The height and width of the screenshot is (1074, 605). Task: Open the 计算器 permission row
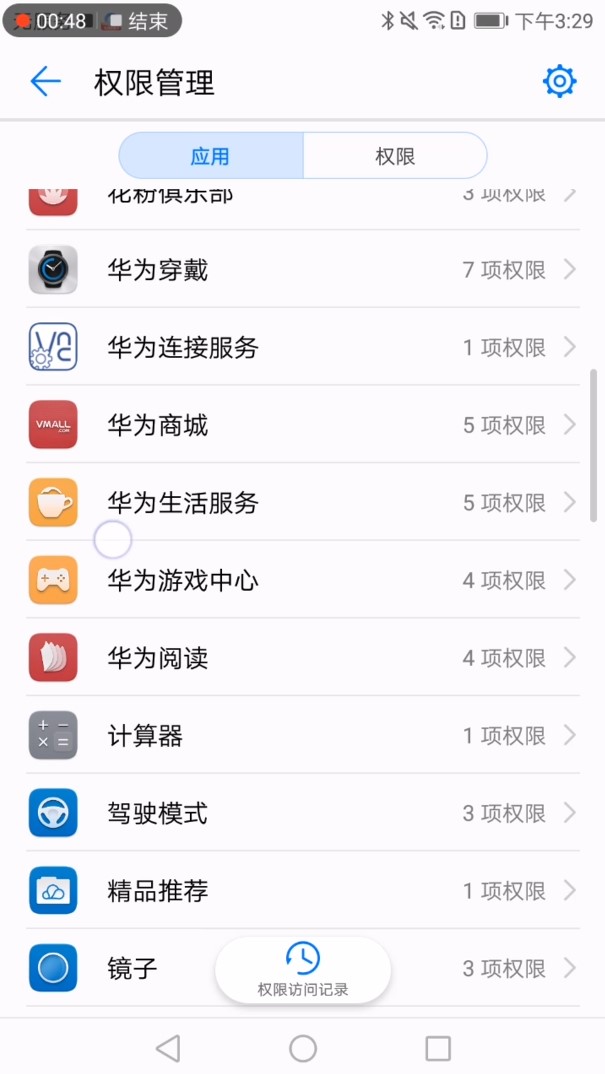click(x=302, y=736)
